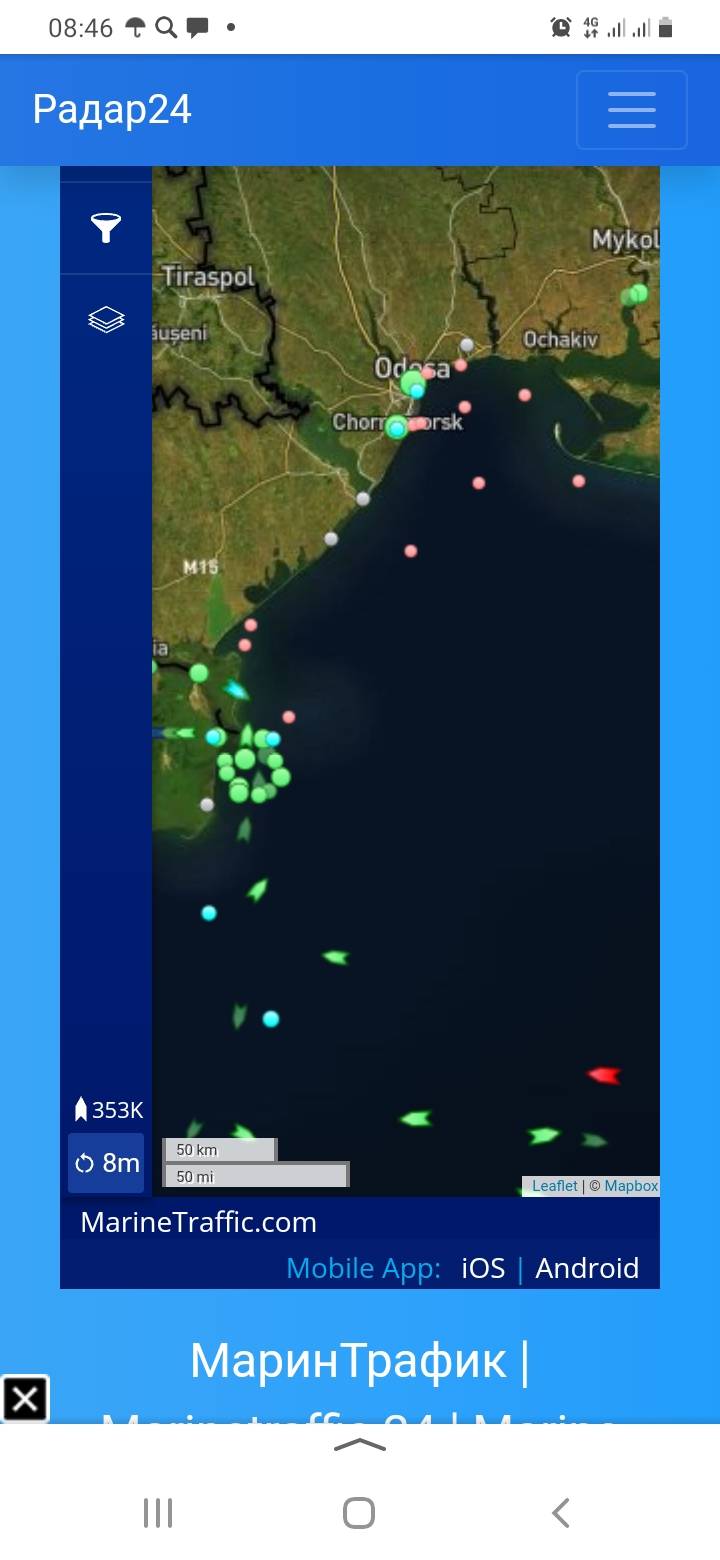
Task: Select the red ship marker on the map
Action: (603, 1075)
